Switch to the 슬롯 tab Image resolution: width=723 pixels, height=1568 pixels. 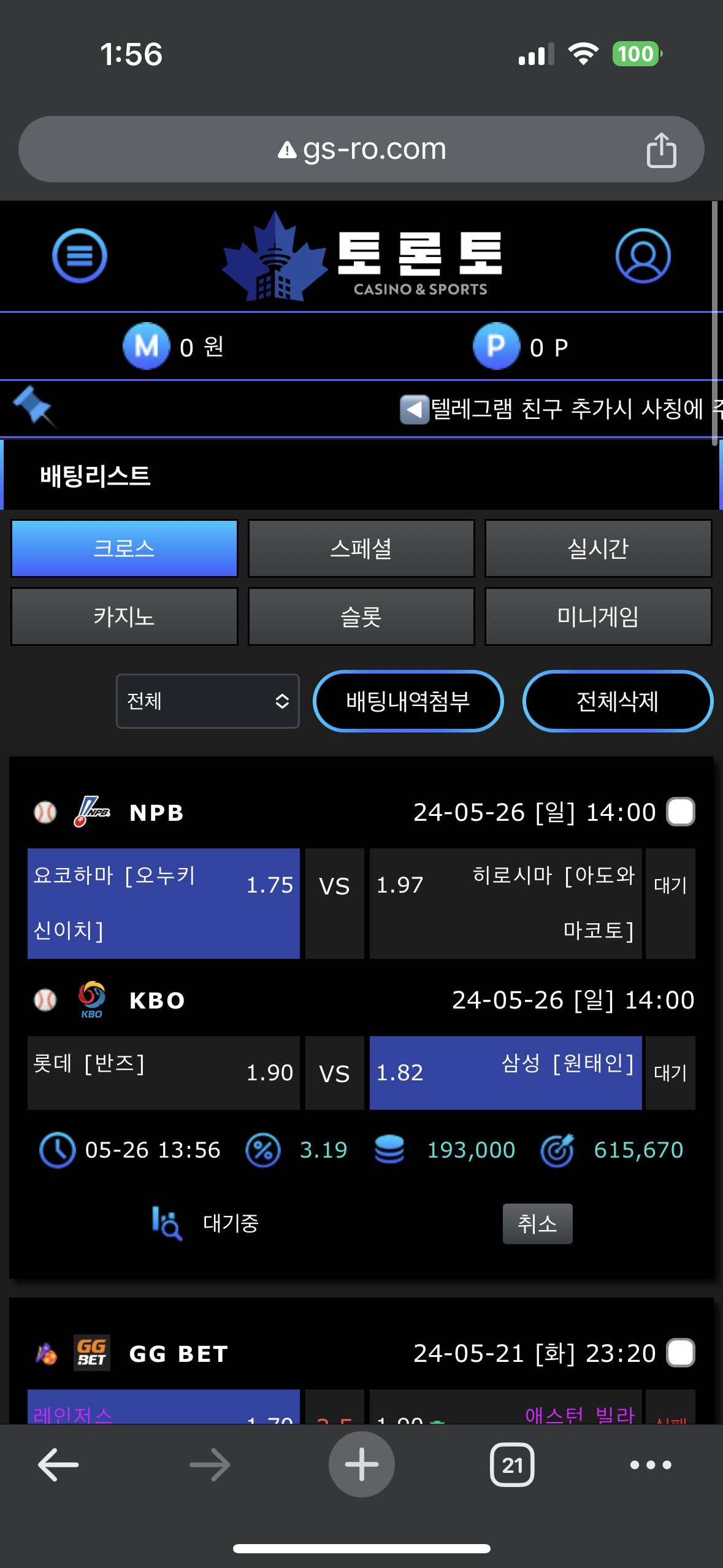(361, 617)
